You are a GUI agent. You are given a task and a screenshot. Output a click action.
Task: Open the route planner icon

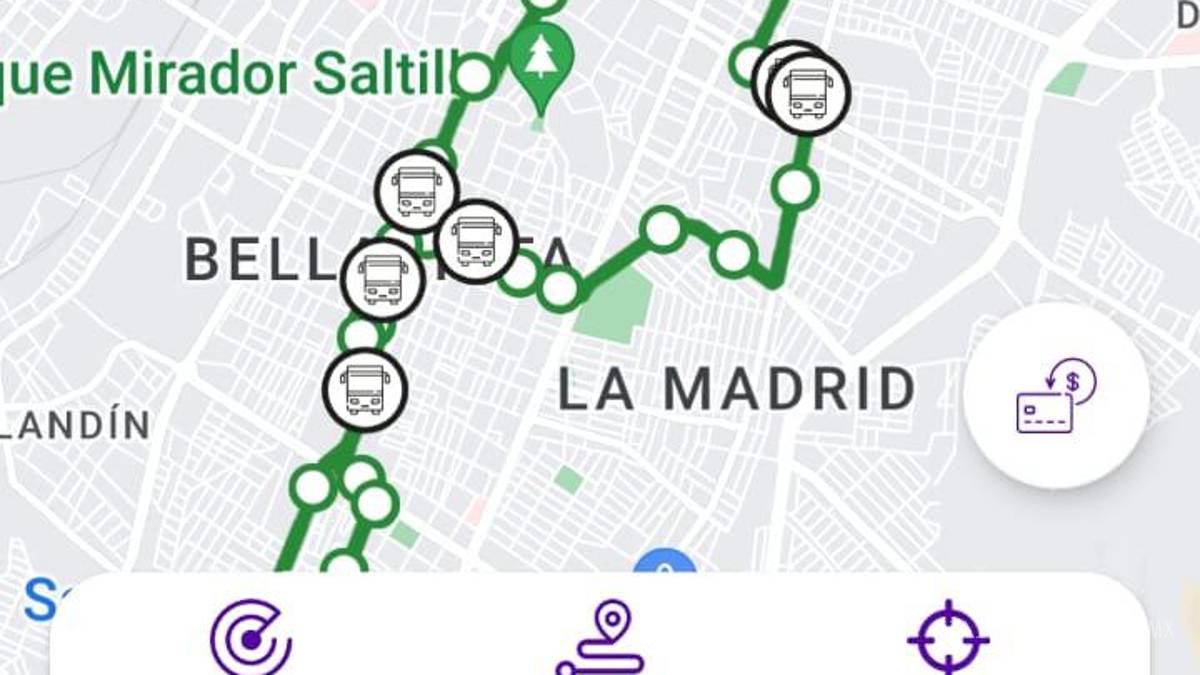601,639
